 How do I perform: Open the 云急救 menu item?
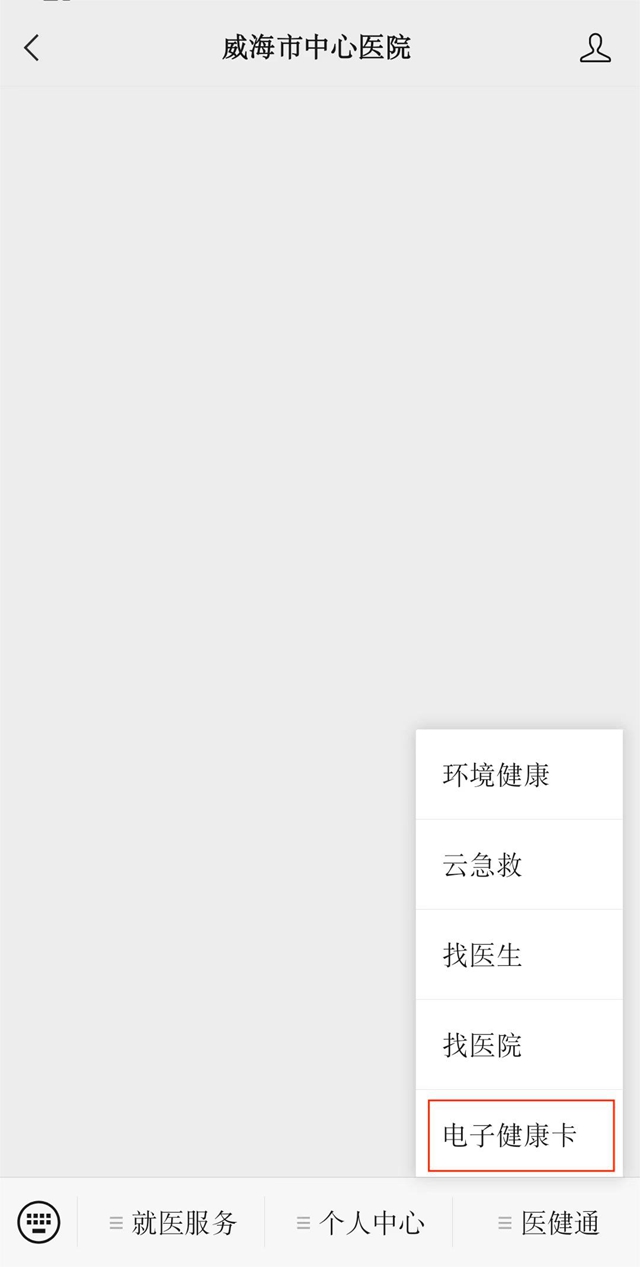pyautogui.click(x=518, y=865)
